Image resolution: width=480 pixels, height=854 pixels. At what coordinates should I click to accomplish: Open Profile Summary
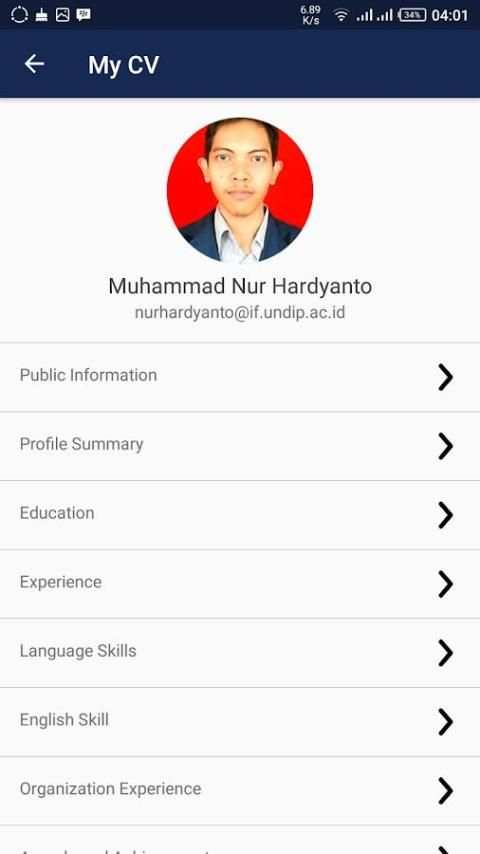click(x=240, y=446)
